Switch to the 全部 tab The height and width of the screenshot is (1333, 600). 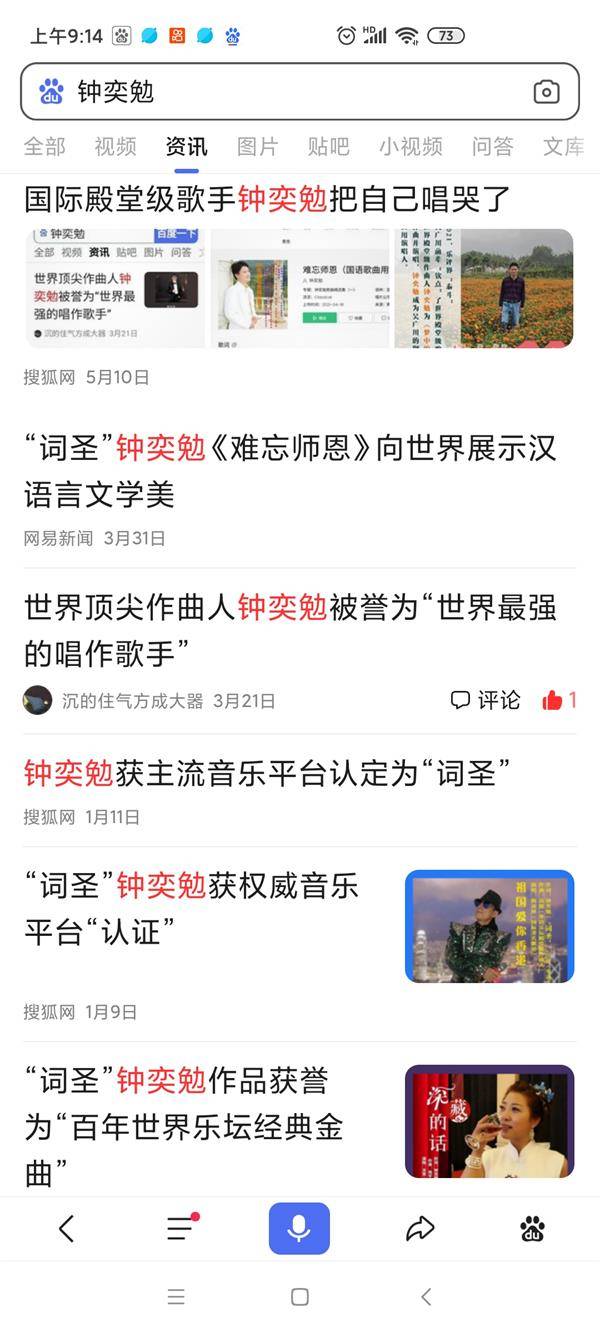tap(45, 147)
